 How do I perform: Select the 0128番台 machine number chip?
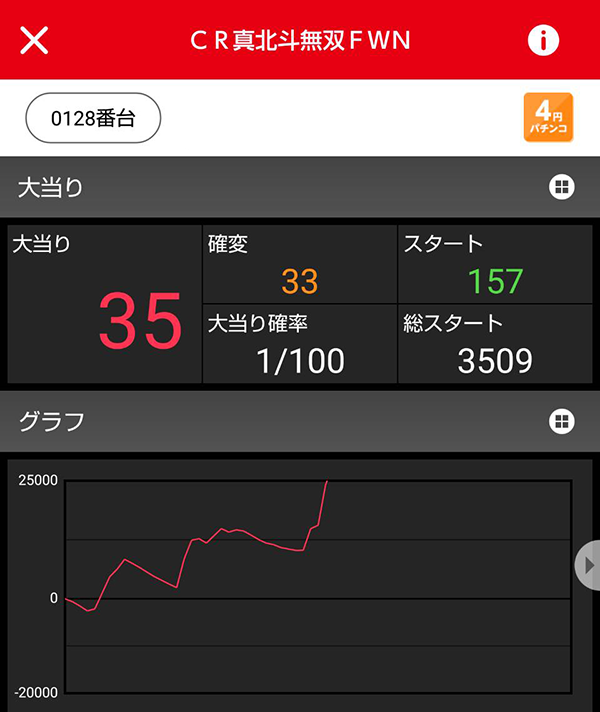point(93,117)
